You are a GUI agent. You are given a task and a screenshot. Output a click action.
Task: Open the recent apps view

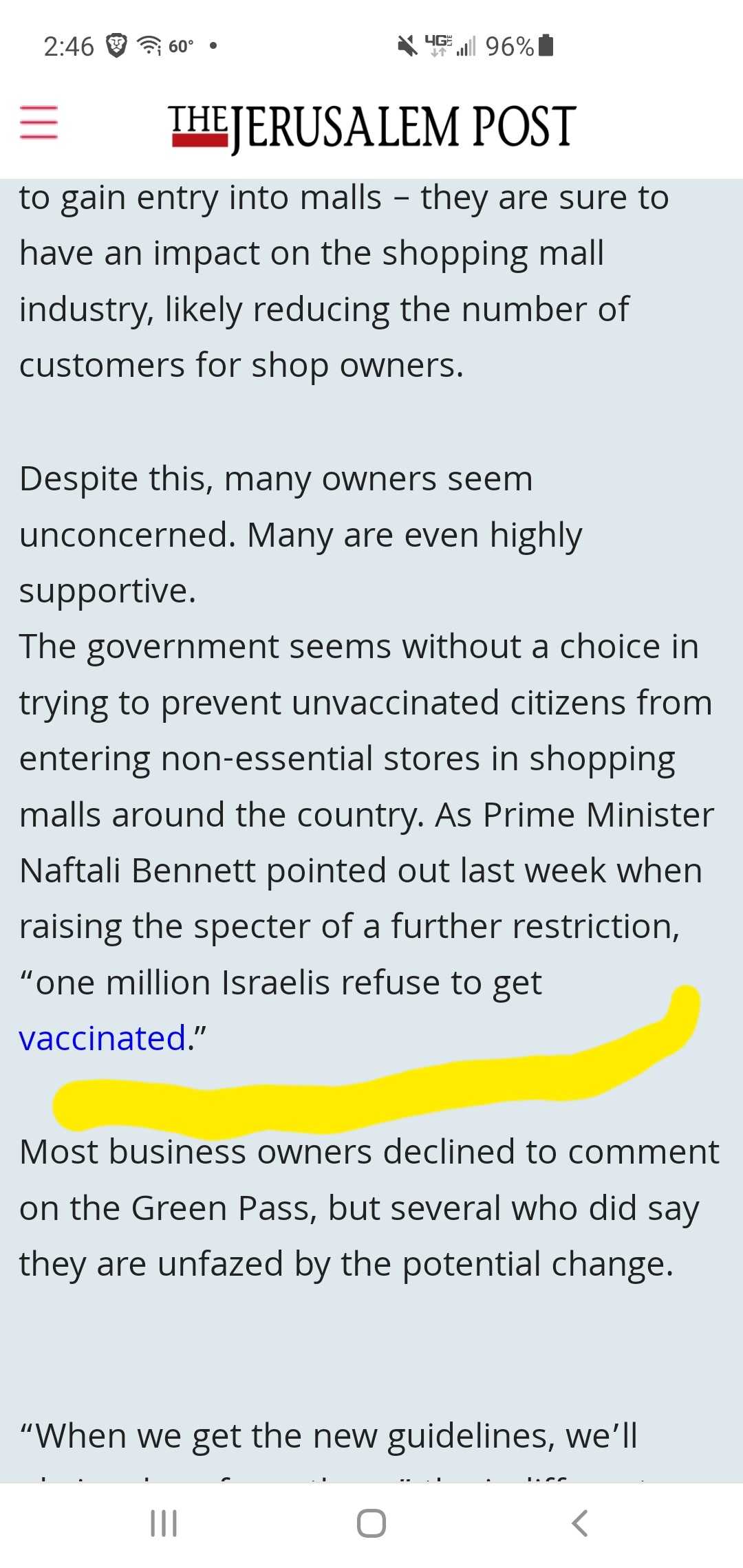(164, 1523)
